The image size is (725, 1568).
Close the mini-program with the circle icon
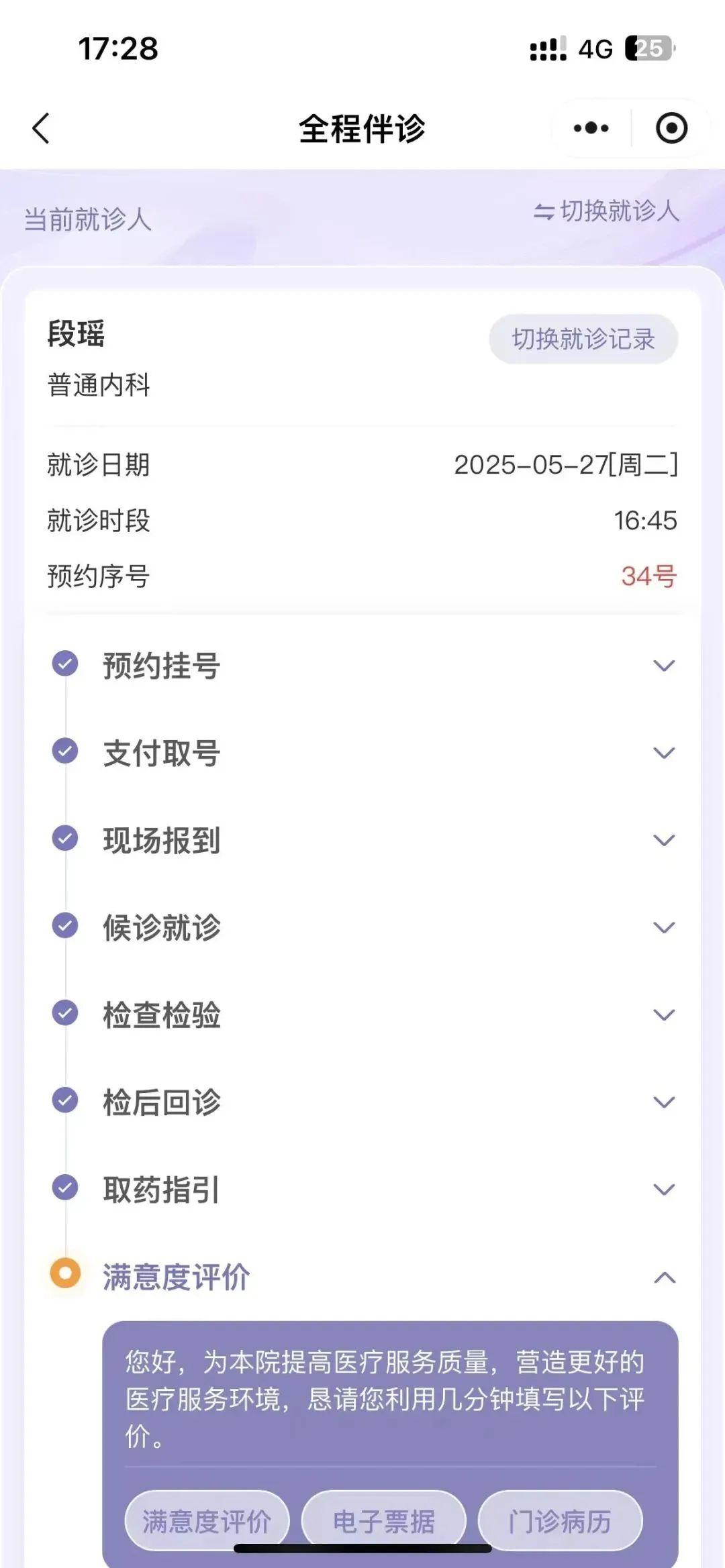point(671,128)
